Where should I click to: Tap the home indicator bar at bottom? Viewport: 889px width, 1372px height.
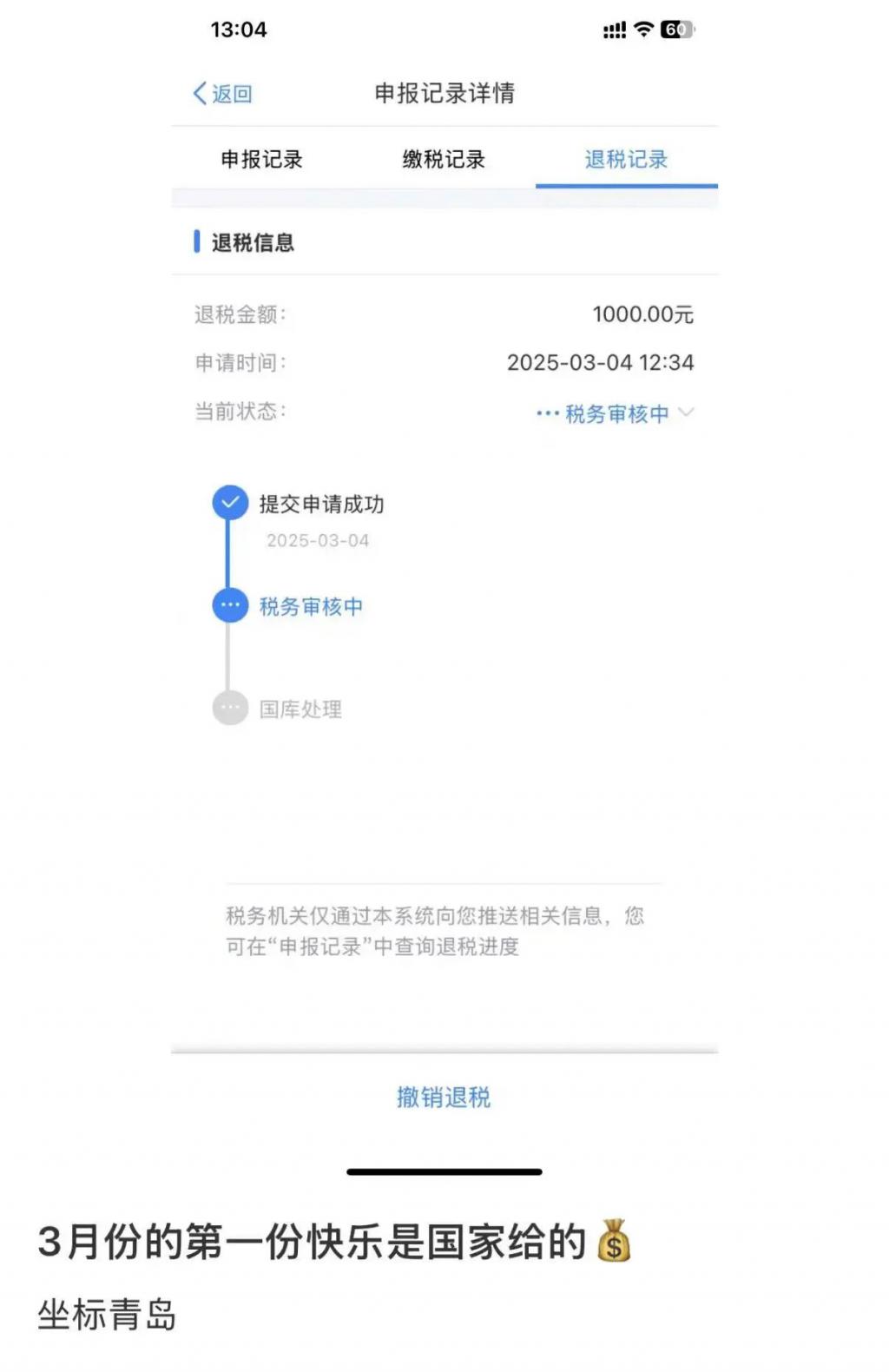pyautogui.click(x=444, y=1172)
